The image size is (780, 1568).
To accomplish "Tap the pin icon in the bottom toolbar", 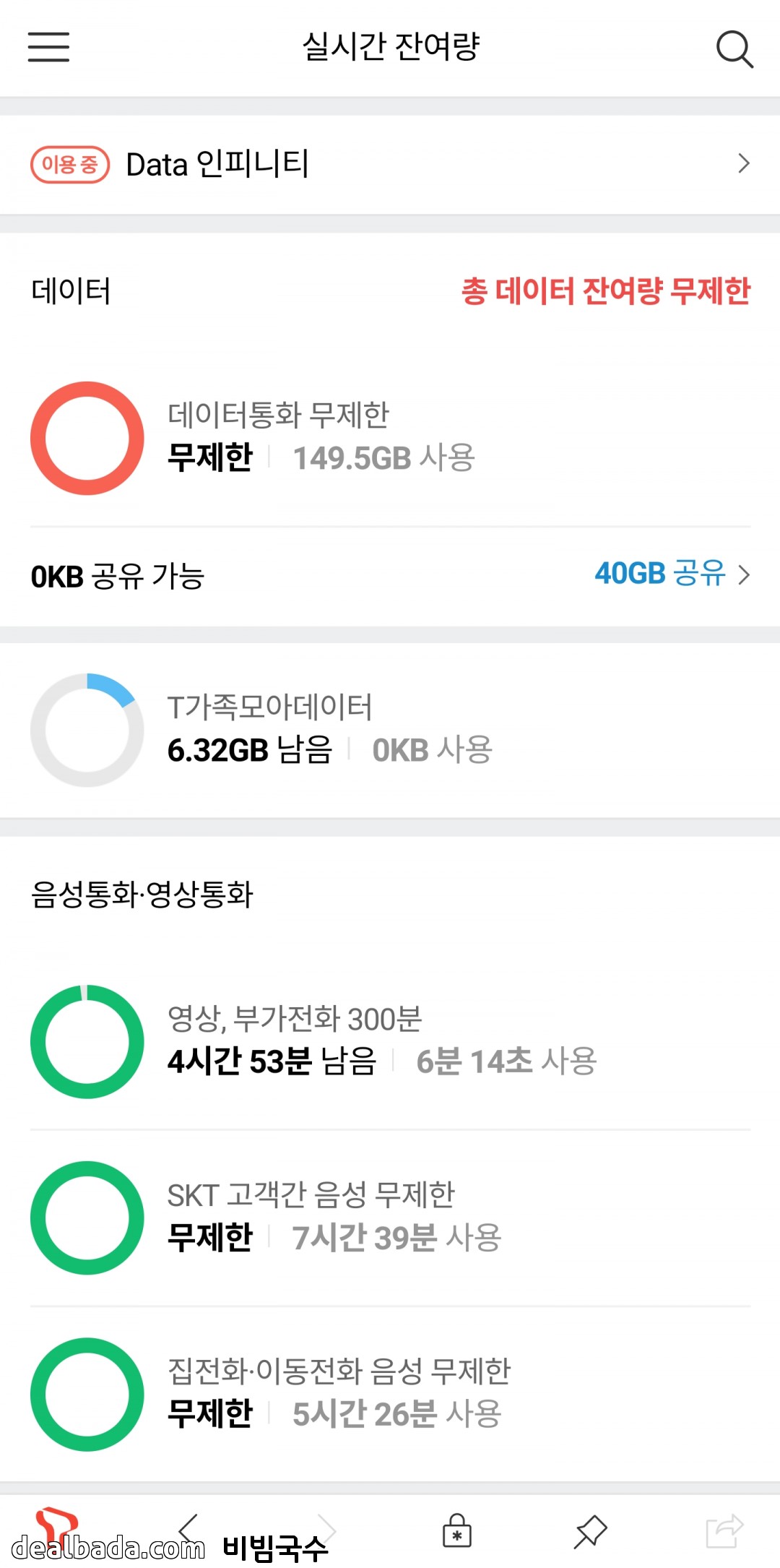I will coord(590,1530).
